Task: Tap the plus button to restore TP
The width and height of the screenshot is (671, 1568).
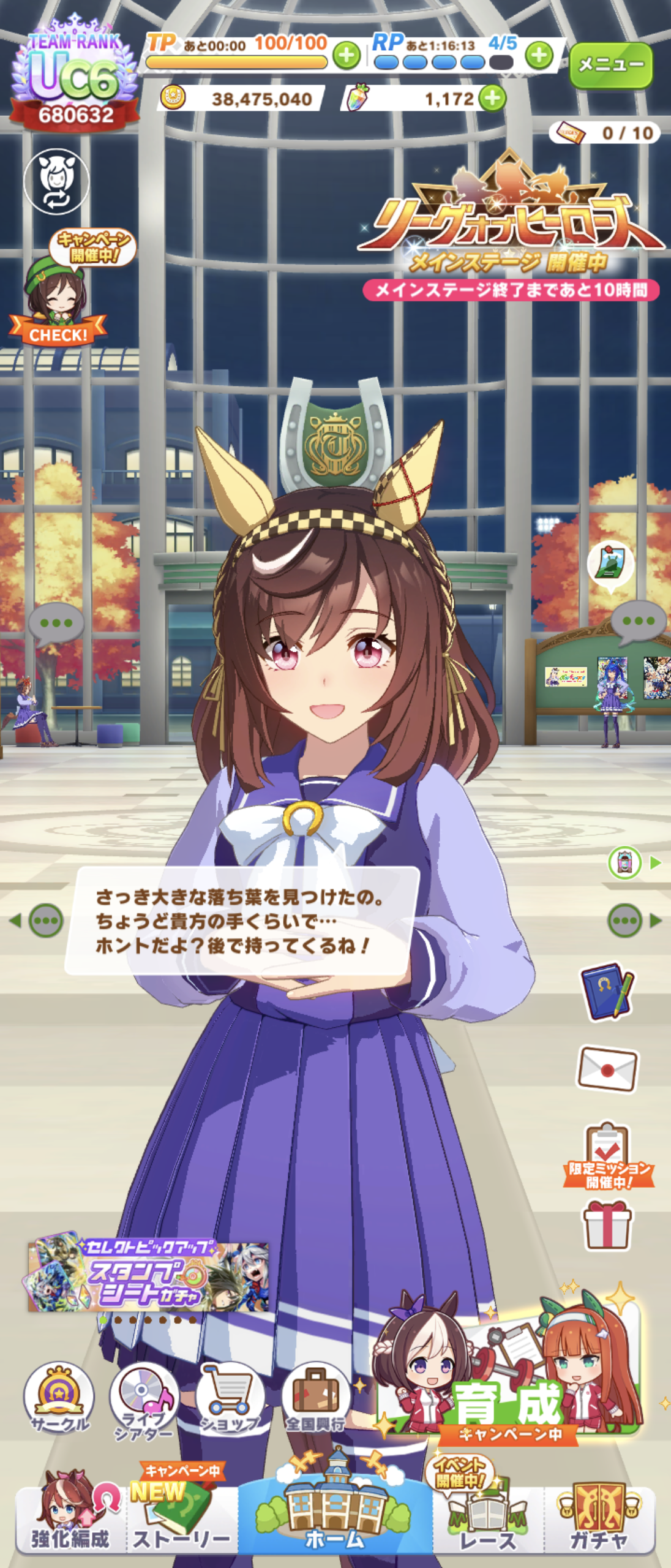Action: click(x=347, y=56)
